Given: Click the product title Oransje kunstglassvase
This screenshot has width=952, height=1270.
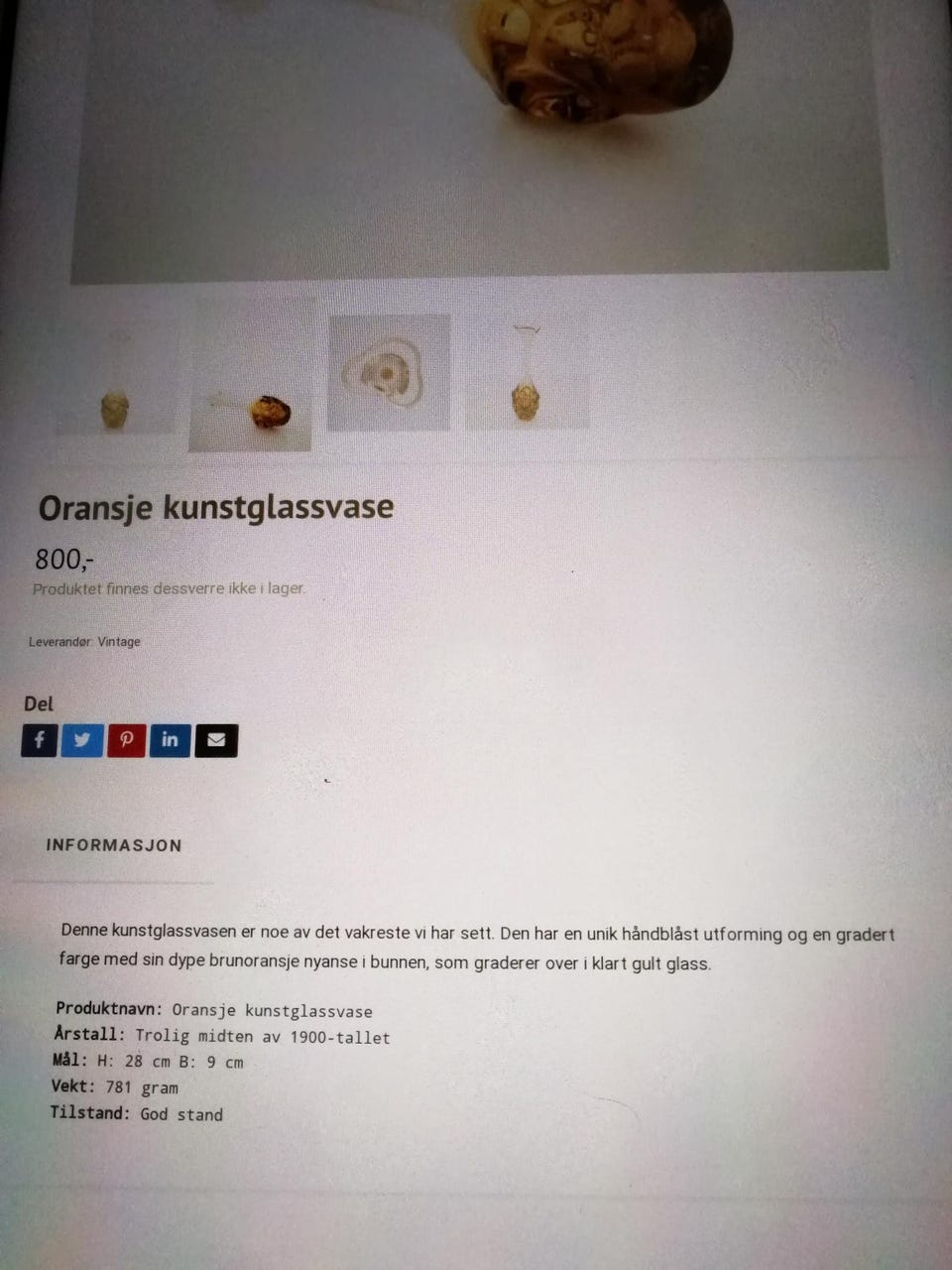Looking at the screenshot, I should [216, 506].
